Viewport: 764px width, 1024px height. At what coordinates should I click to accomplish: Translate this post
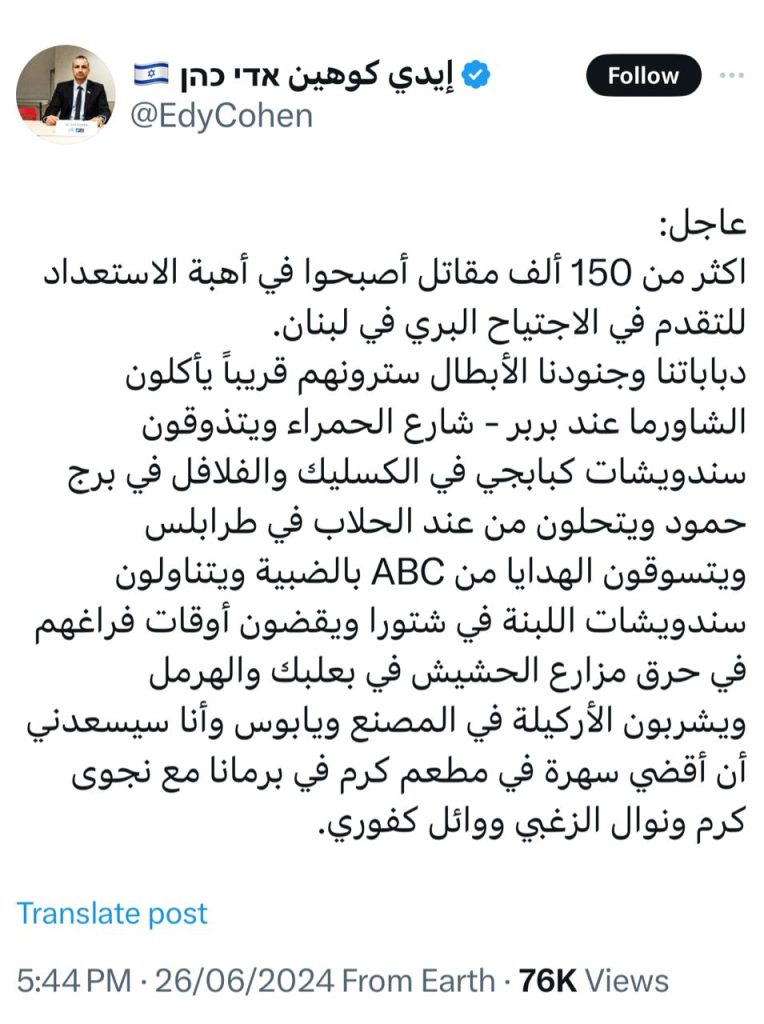[x=112, y=912]
